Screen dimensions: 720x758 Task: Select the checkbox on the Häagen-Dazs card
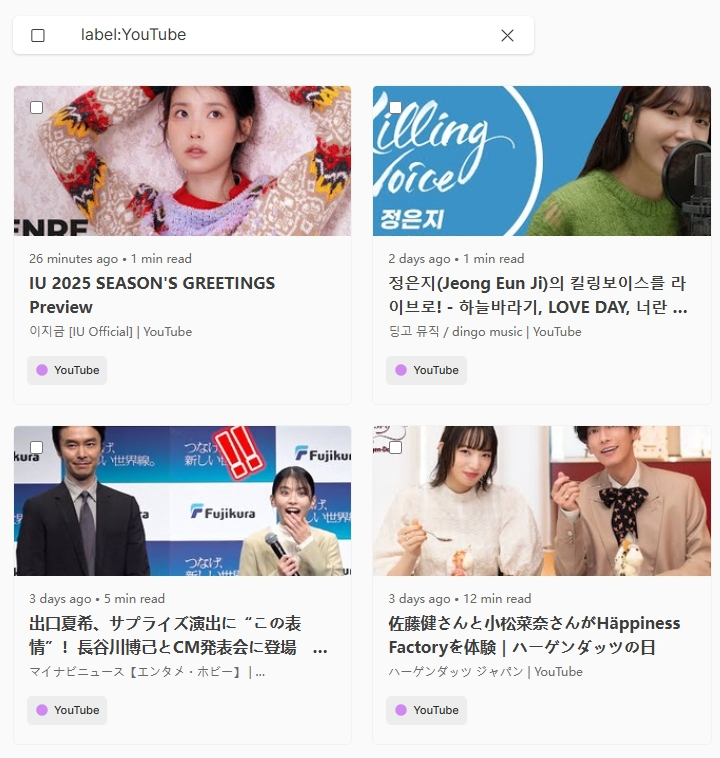pyautogui.click(x=396, y=447)
